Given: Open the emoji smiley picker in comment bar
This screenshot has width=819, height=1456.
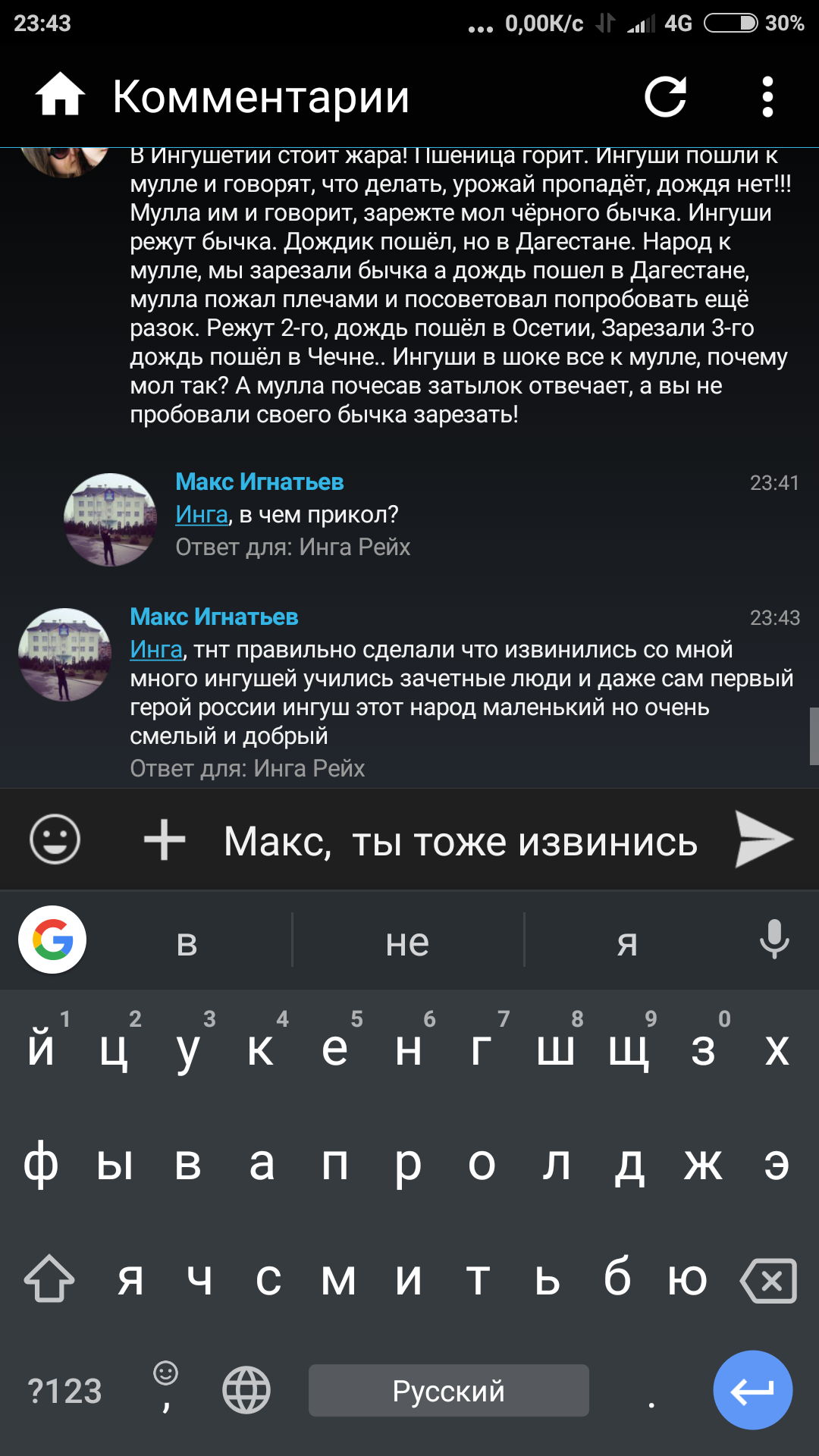Looking at the screenshot, I should [x=55, y=839].
